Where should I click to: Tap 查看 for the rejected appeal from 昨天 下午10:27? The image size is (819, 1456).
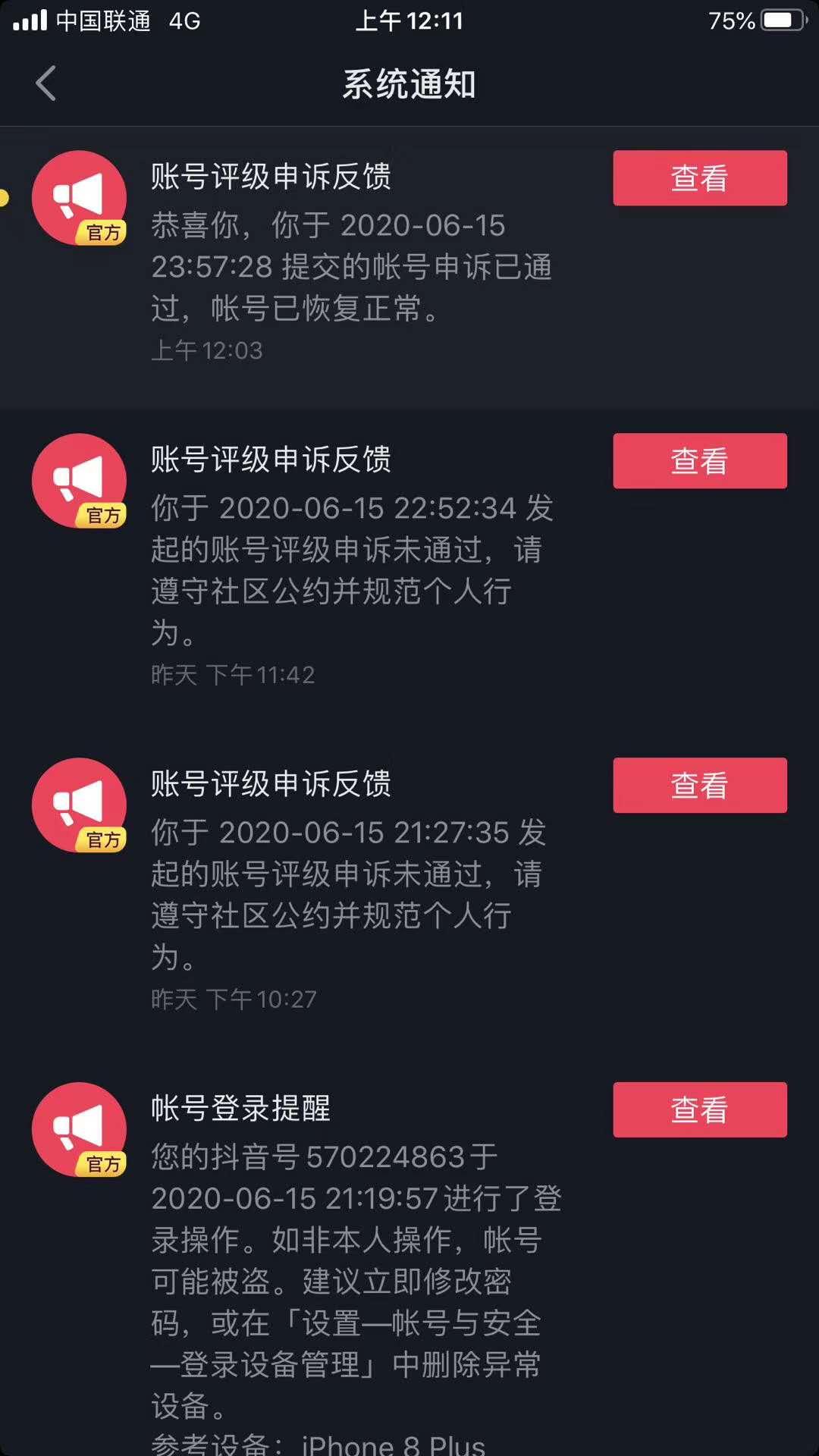click(x=700, y=785)
